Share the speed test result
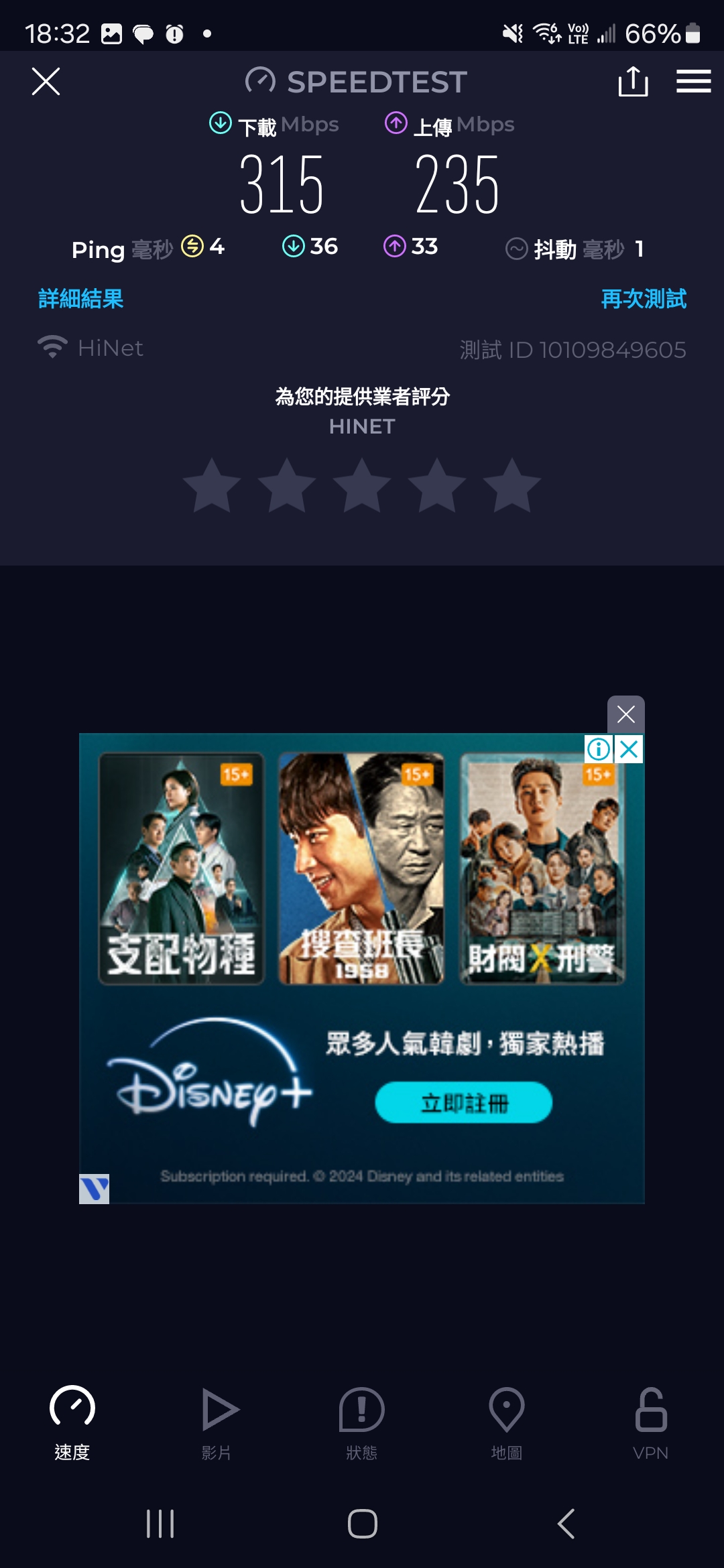The width and height of the screenshot is (724, 1568). (x=633, y=82)
